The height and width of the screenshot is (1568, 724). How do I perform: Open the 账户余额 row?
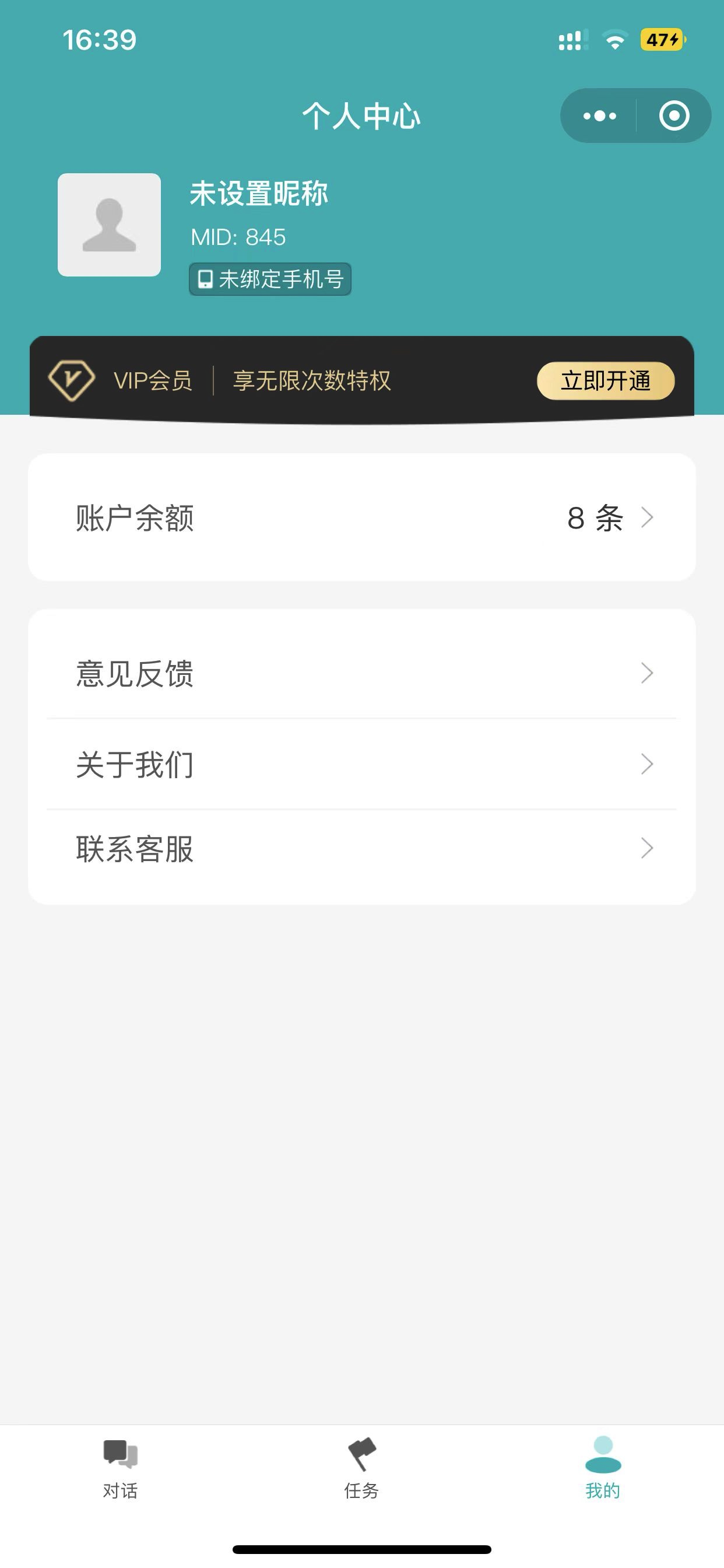[362, 517]
